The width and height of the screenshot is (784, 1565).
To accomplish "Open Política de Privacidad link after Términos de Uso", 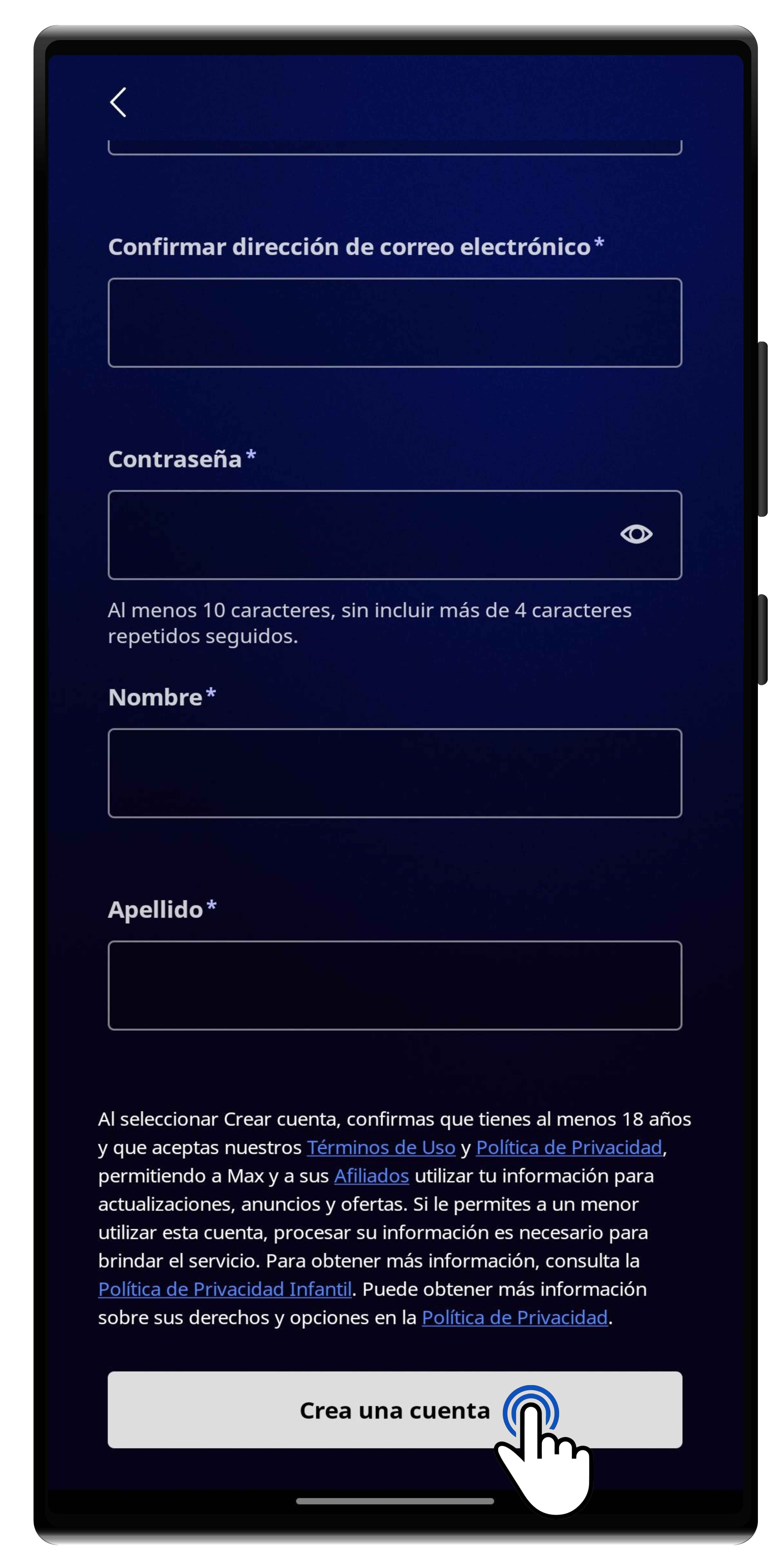I will [568, 1147].
